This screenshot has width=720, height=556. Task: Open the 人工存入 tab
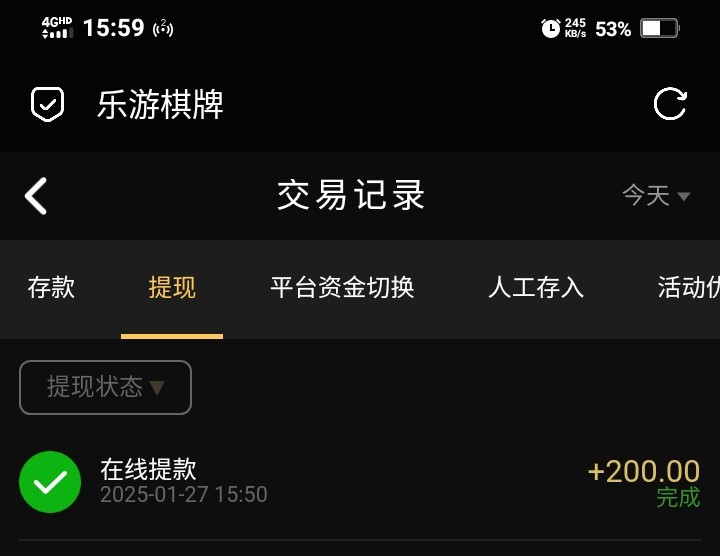coord(536,288)
